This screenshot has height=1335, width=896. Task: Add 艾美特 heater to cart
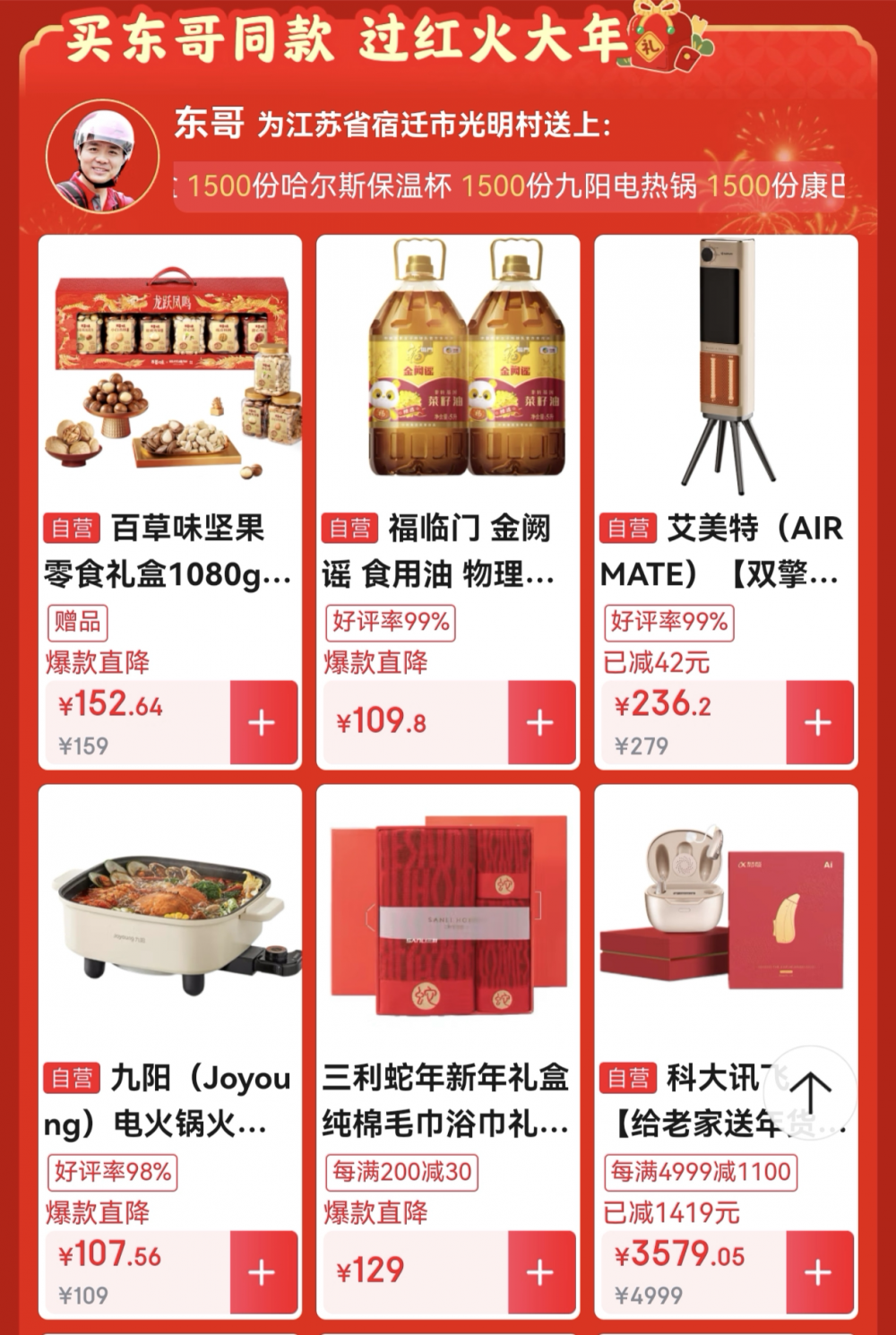819,722
